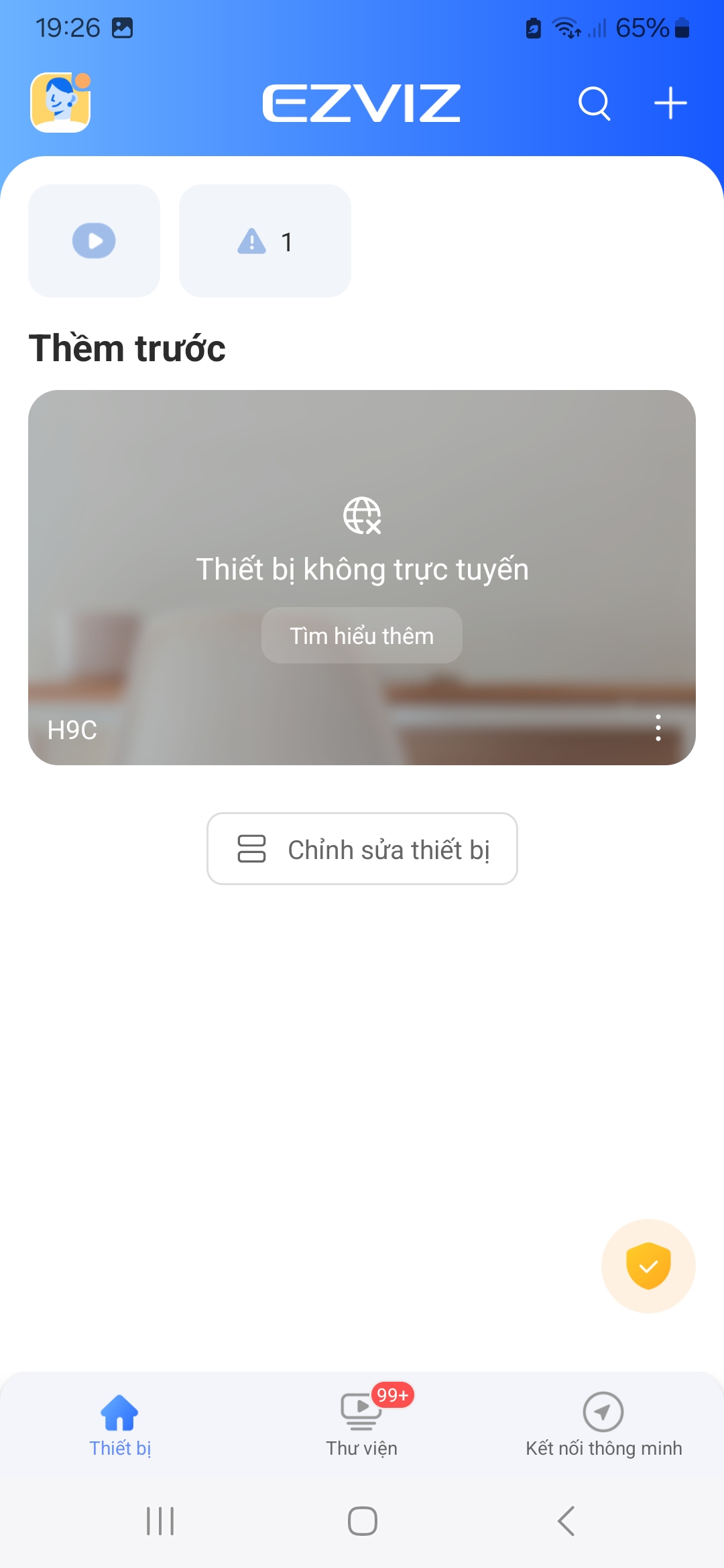Go back using system back button
The height and width of the screenshot is (1568, 724).
click(566, 1521)
